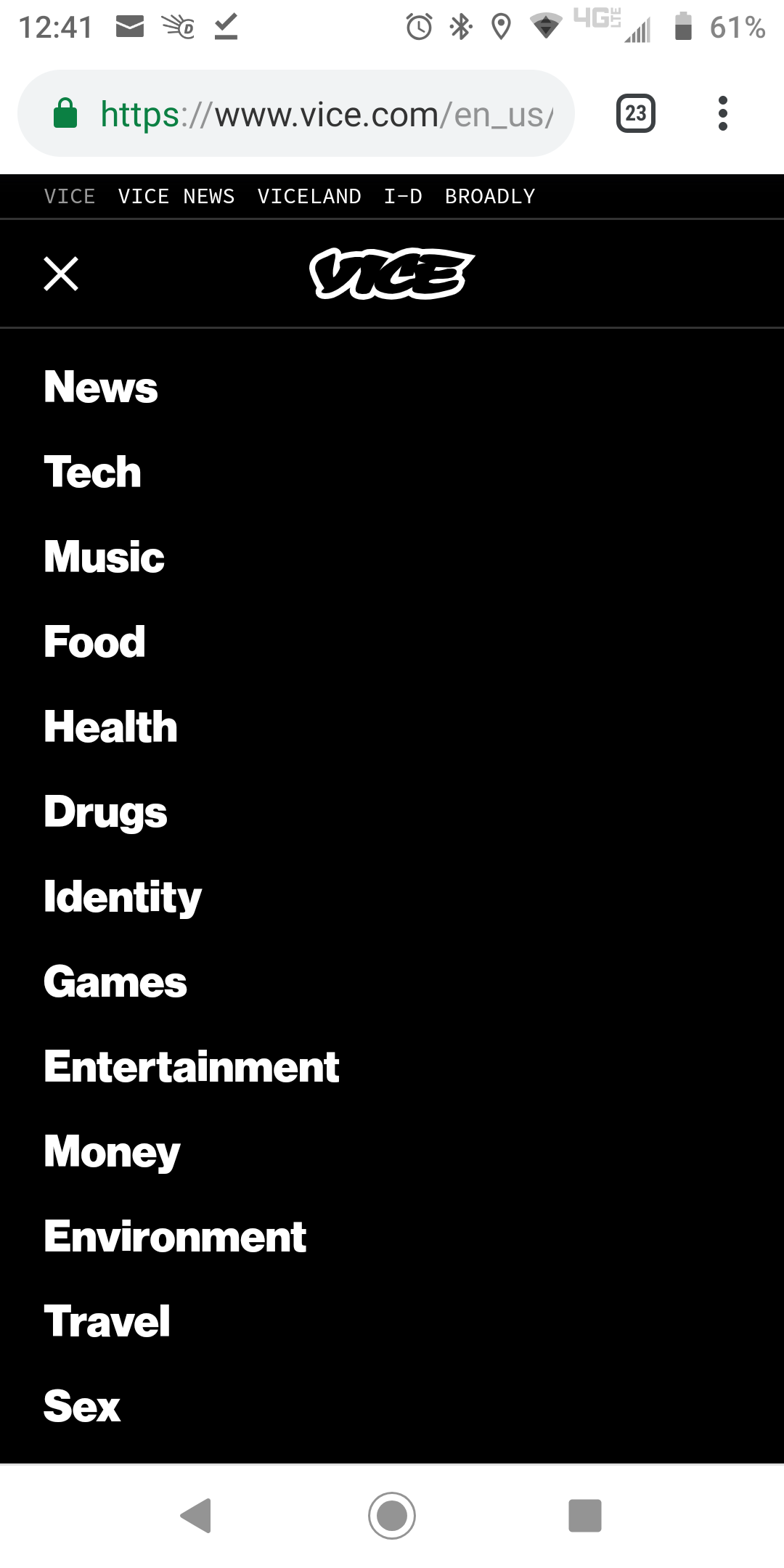Viewport: 784px width, 1568px height.
Task: Close the Vice navigation menu
Action: pyautogui.click(x=61, y=274)
